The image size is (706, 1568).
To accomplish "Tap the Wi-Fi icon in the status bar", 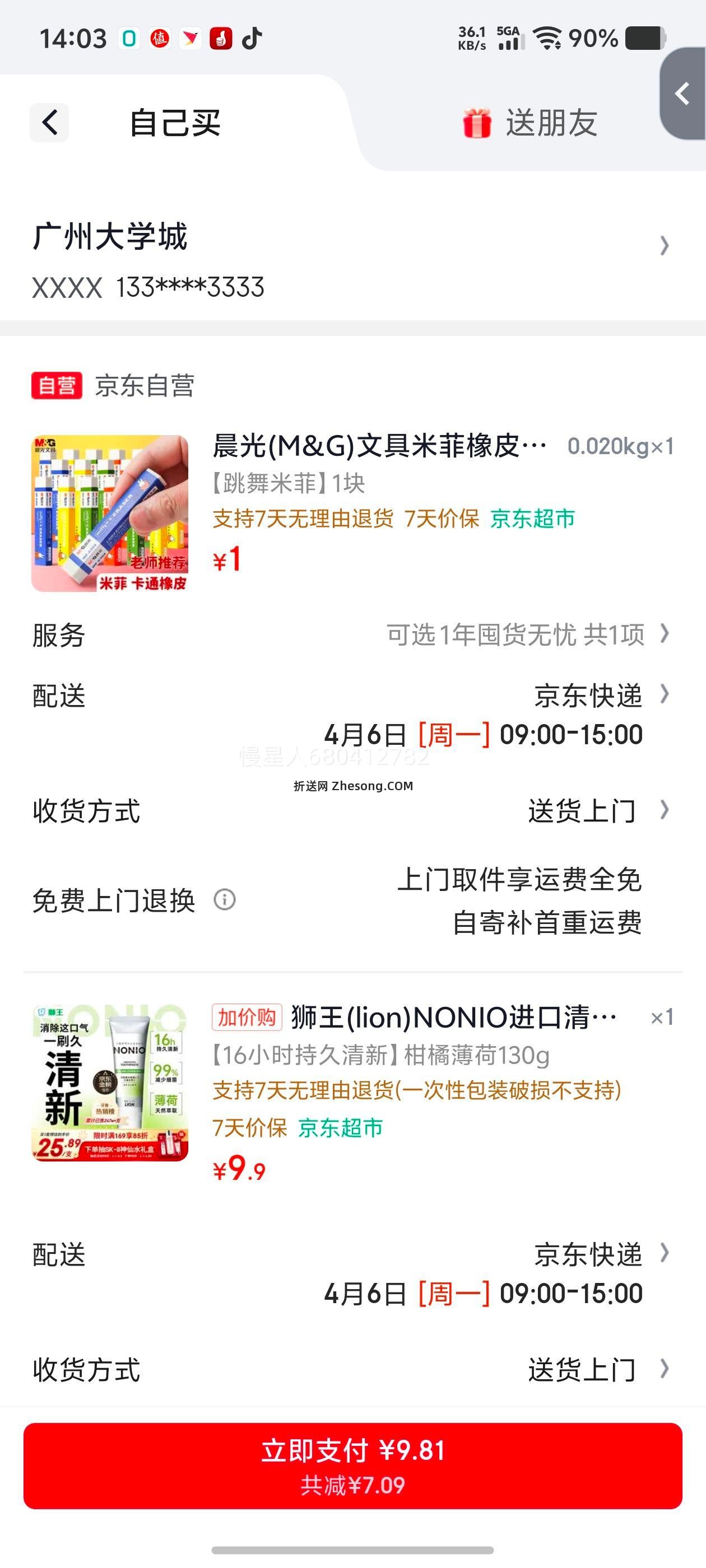I will click(547, 38).
